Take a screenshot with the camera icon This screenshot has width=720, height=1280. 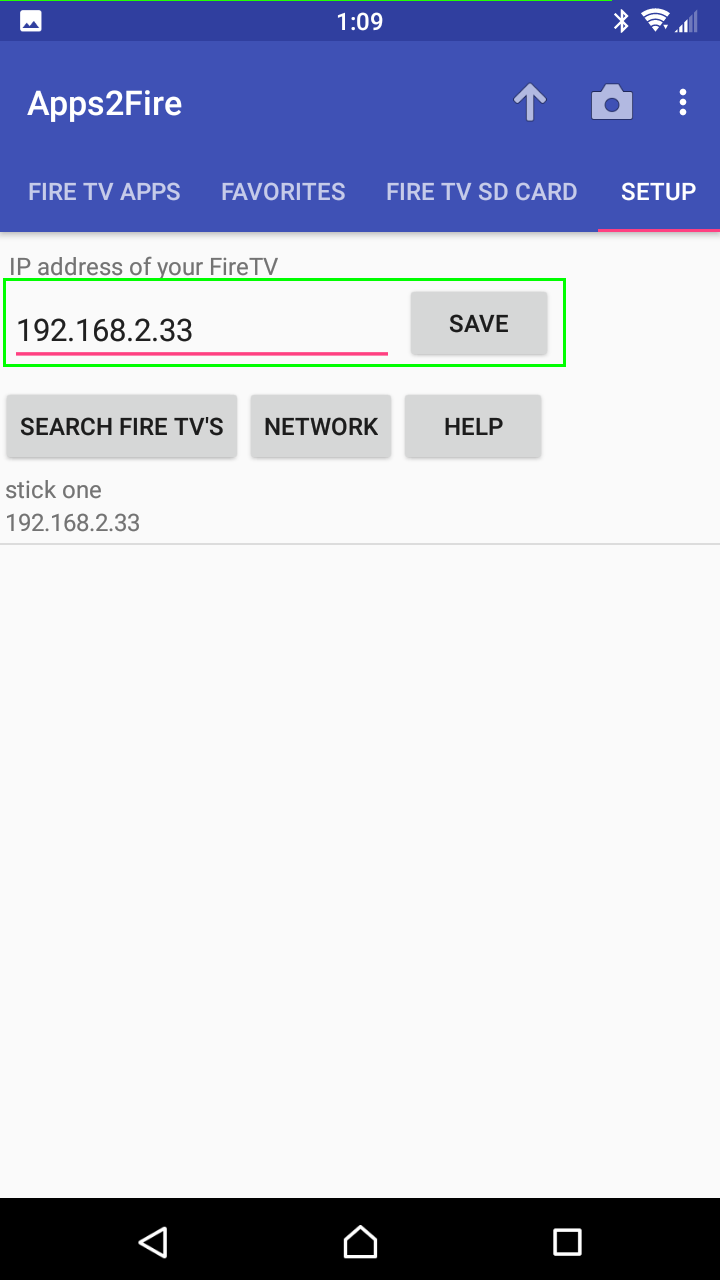612,102
